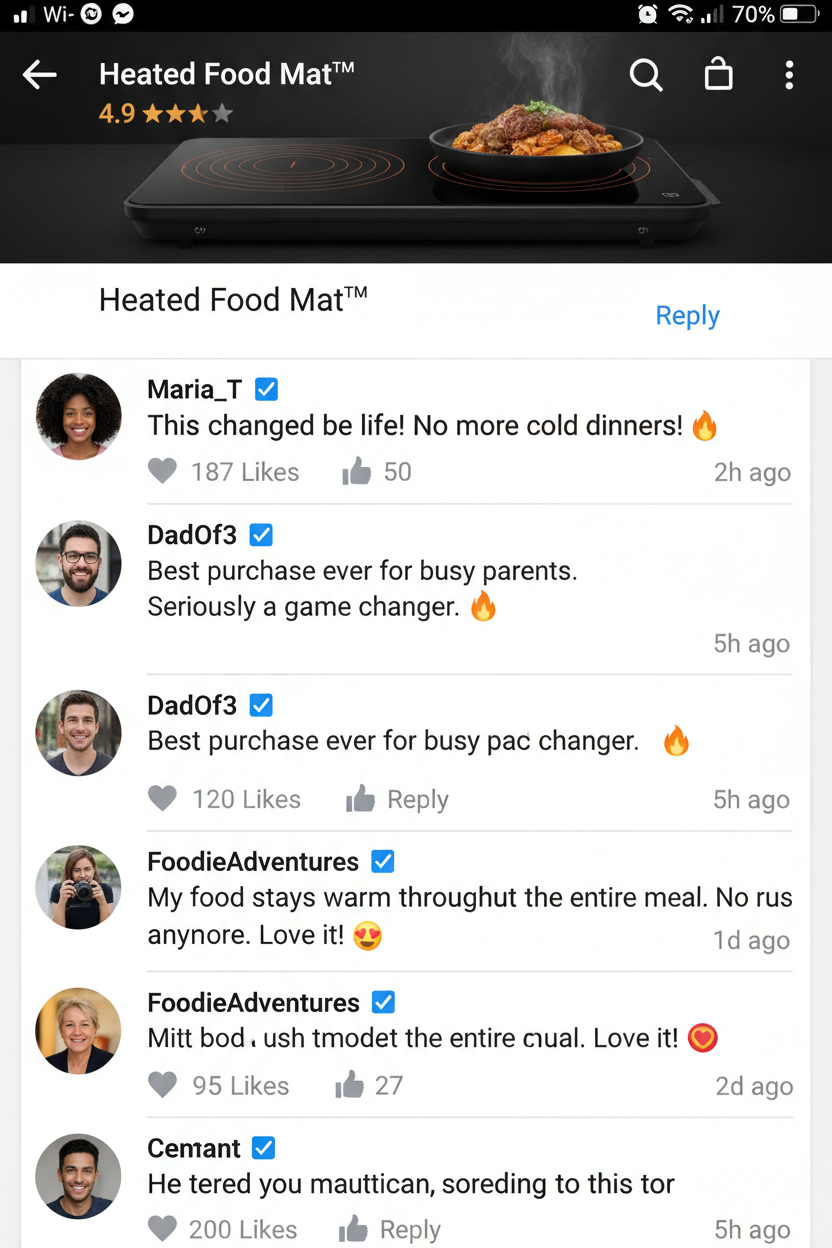Open search from the app bar

[x=646, y=75]
